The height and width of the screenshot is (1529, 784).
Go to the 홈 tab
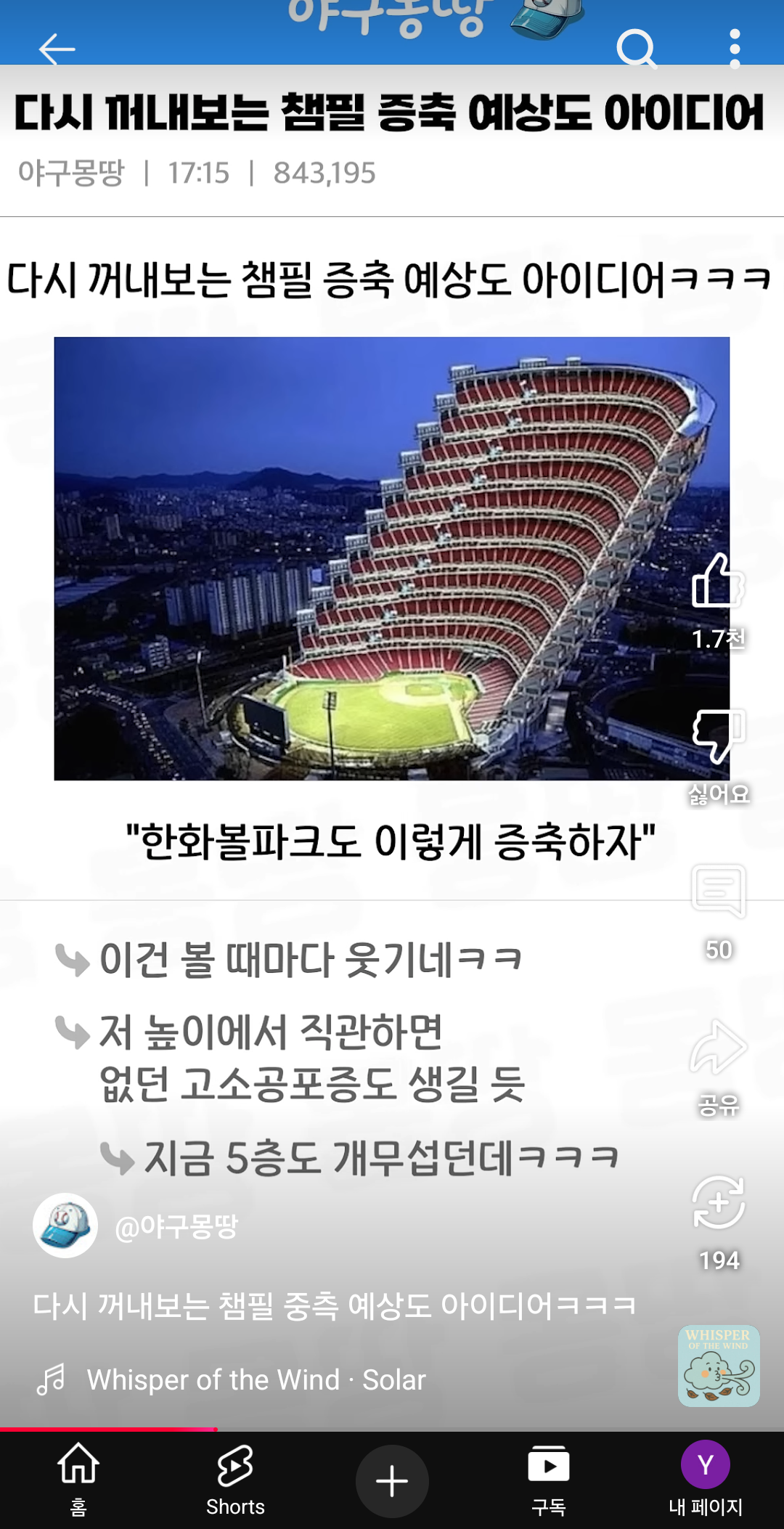(78, 1480)
